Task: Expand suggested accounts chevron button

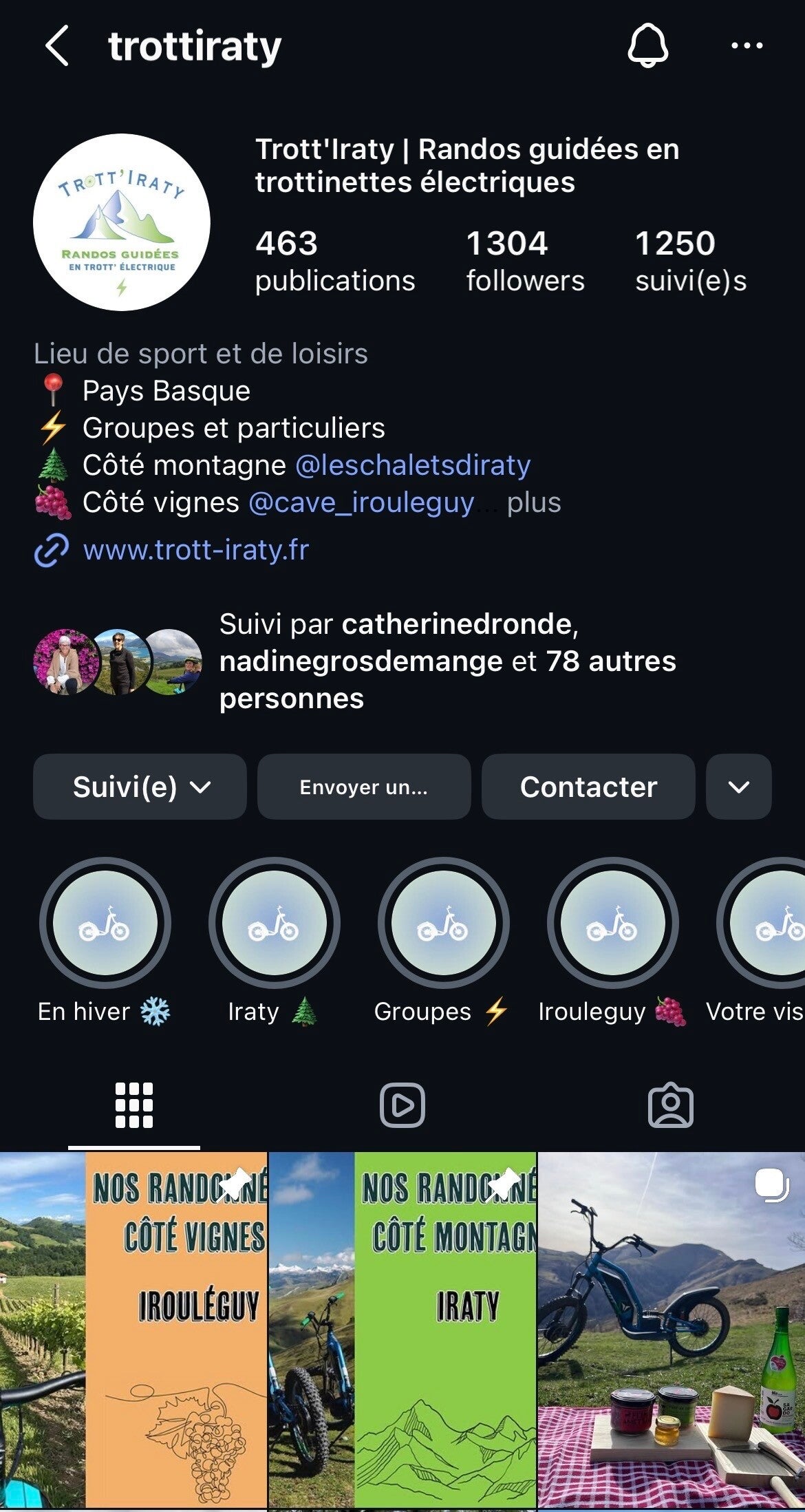Action: point(738,787)
